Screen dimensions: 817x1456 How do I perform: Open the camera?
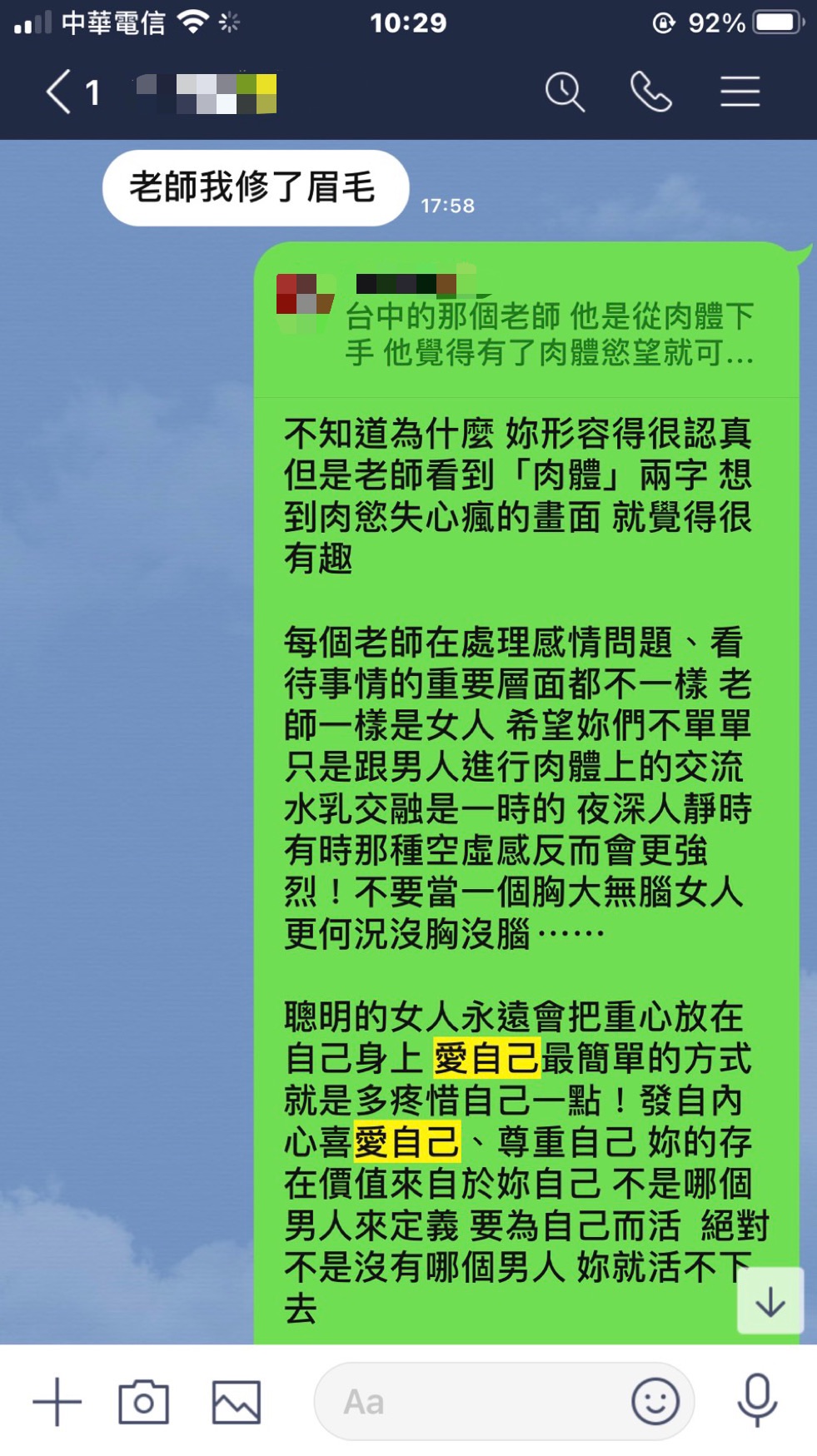pos(143,1402)
